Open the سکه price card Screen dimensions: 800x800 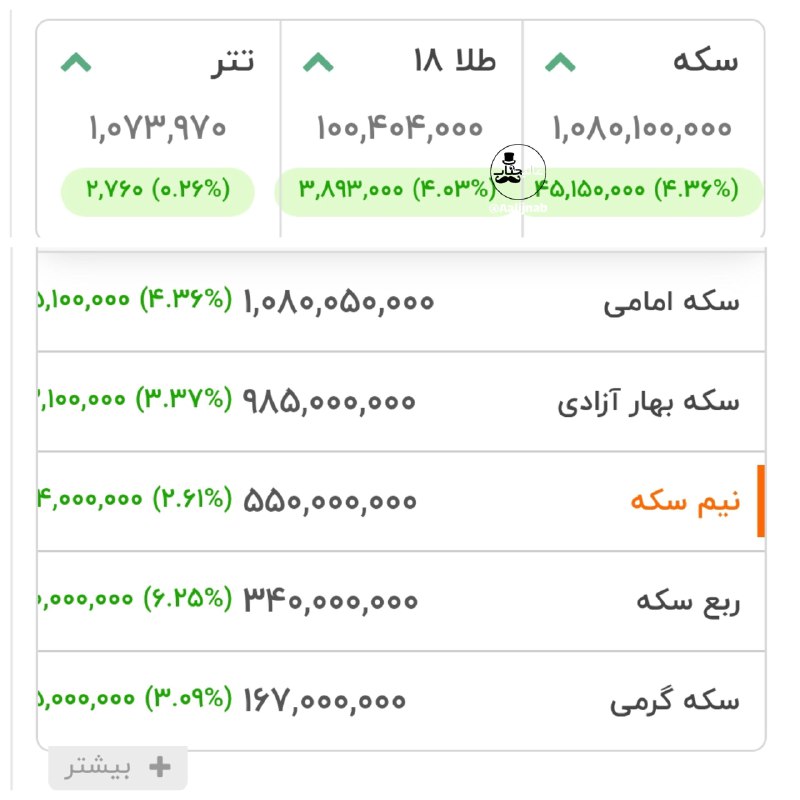click(643, 128)
